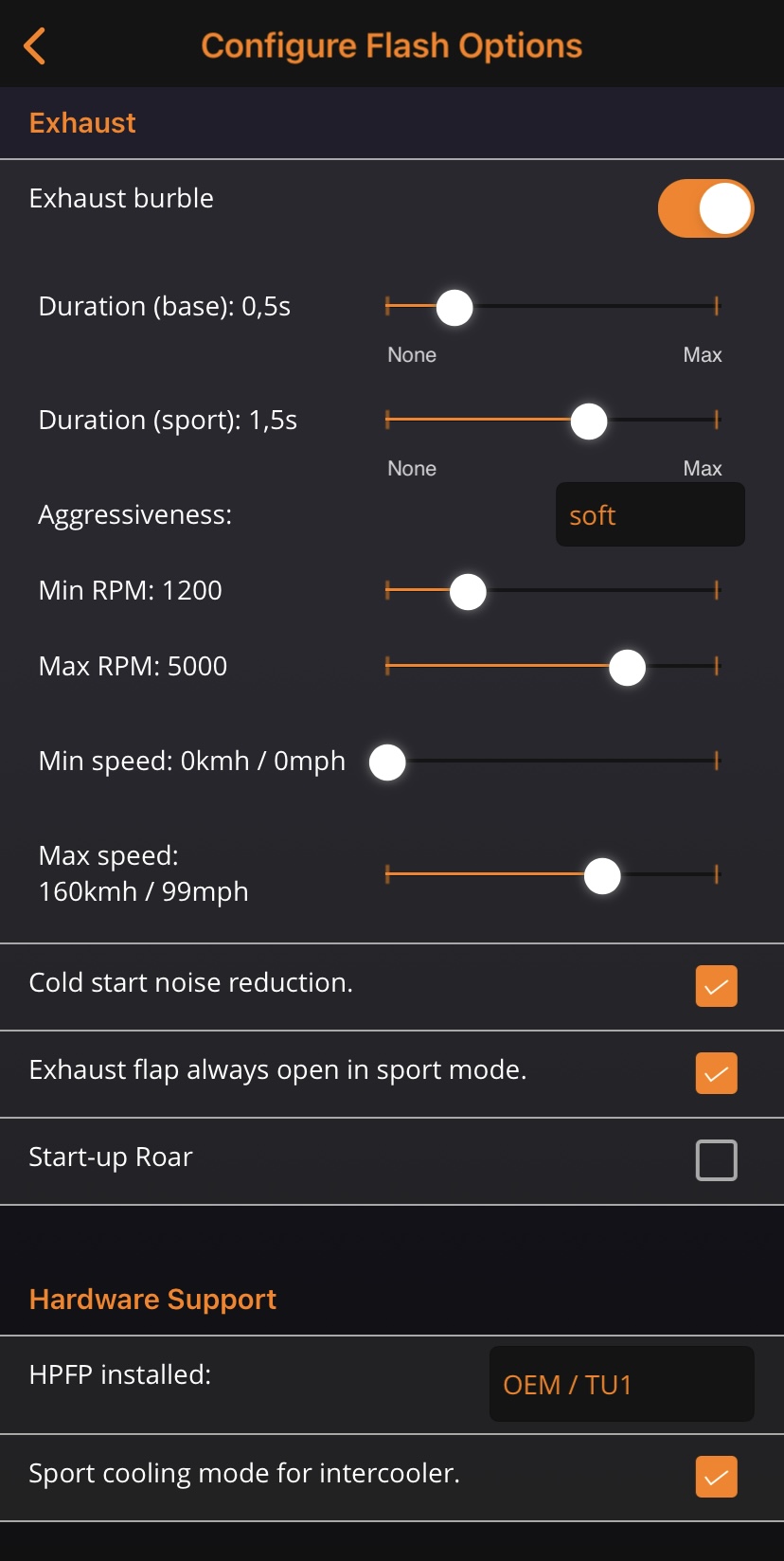
Task: Tap the Min RPM slider
Action: (552, 591)
